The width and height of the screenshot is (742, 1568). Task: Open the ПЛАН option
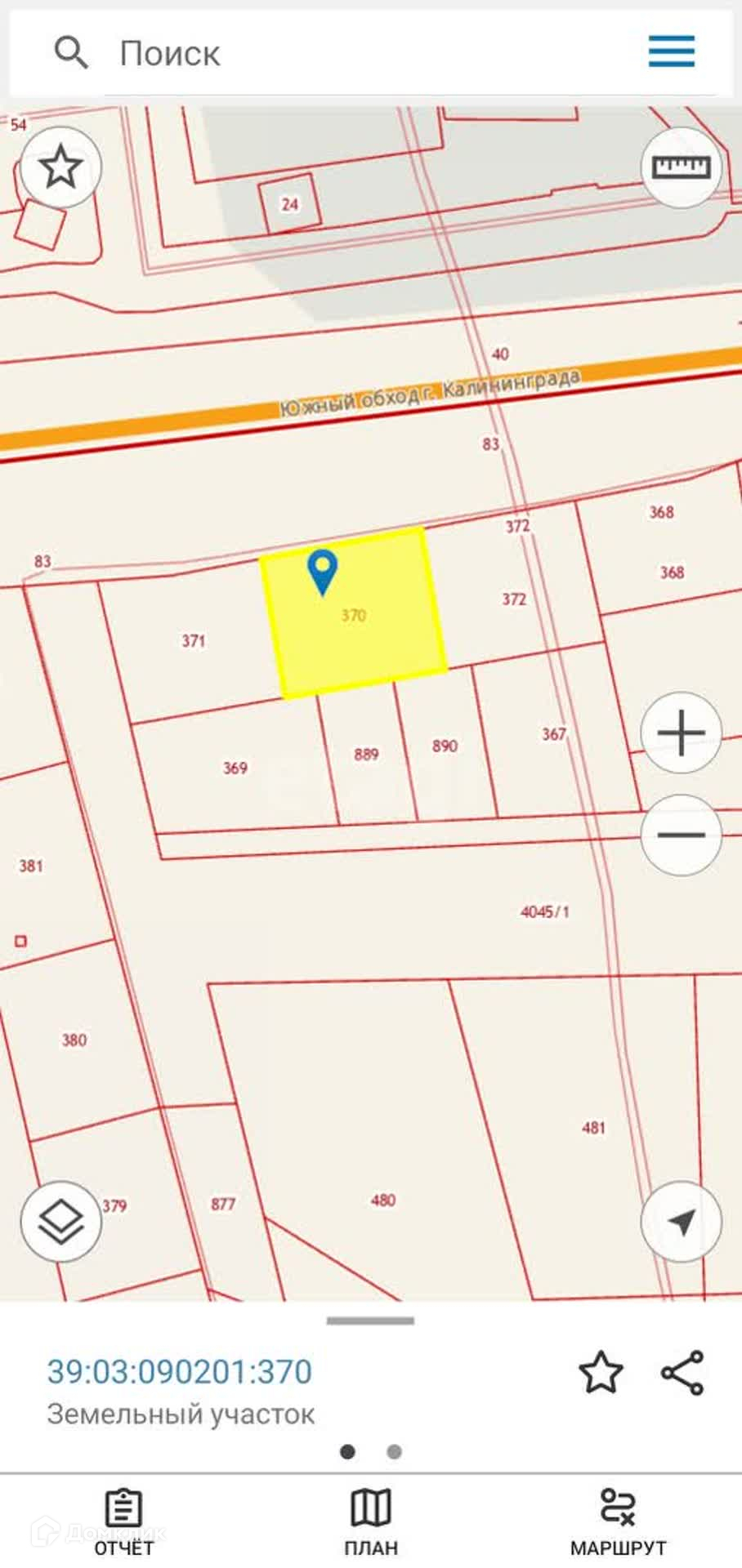pyautogui.click(x=371, y=1523)
